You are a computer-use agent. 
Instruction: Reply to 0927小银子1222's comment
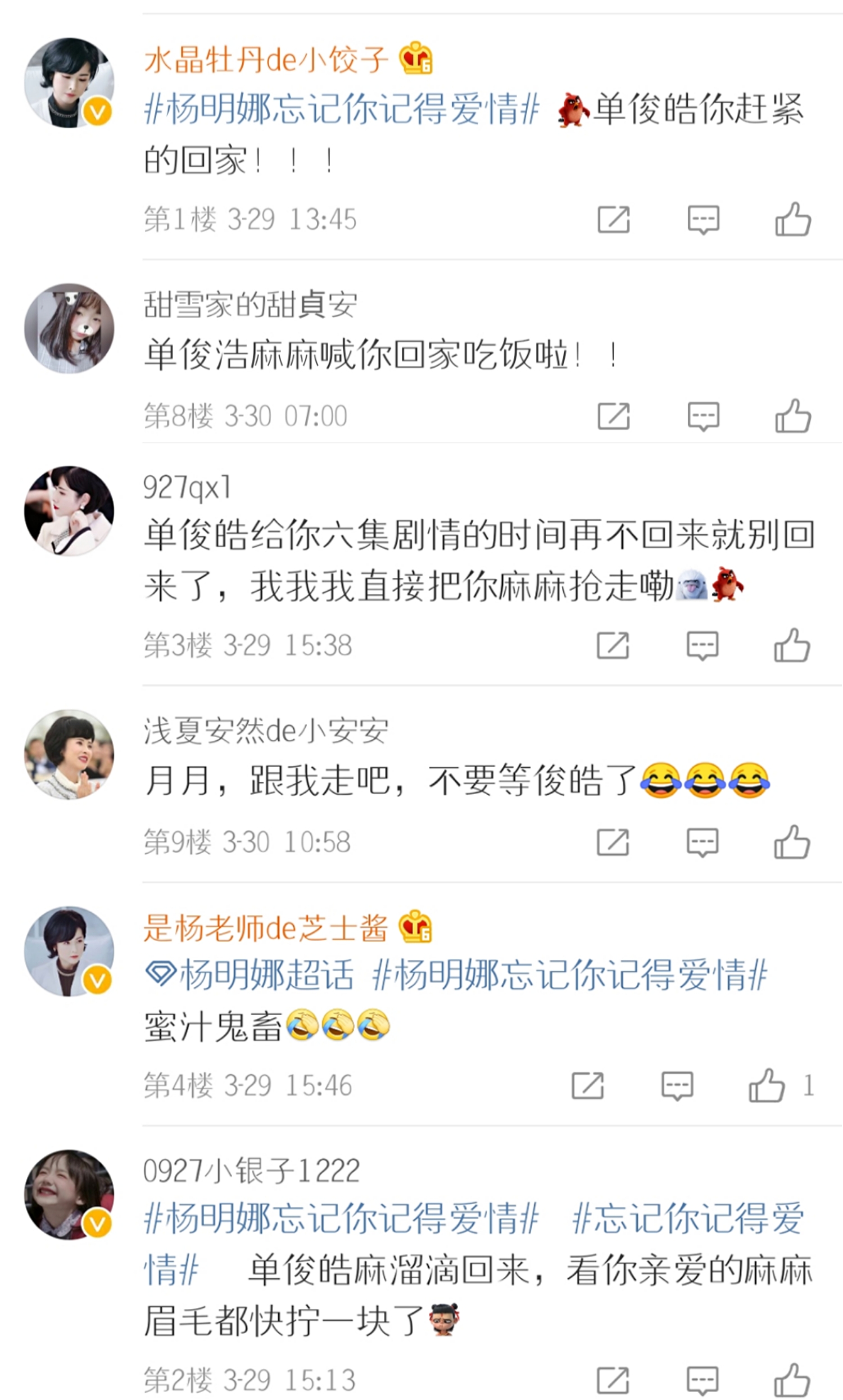point(702,1380)
